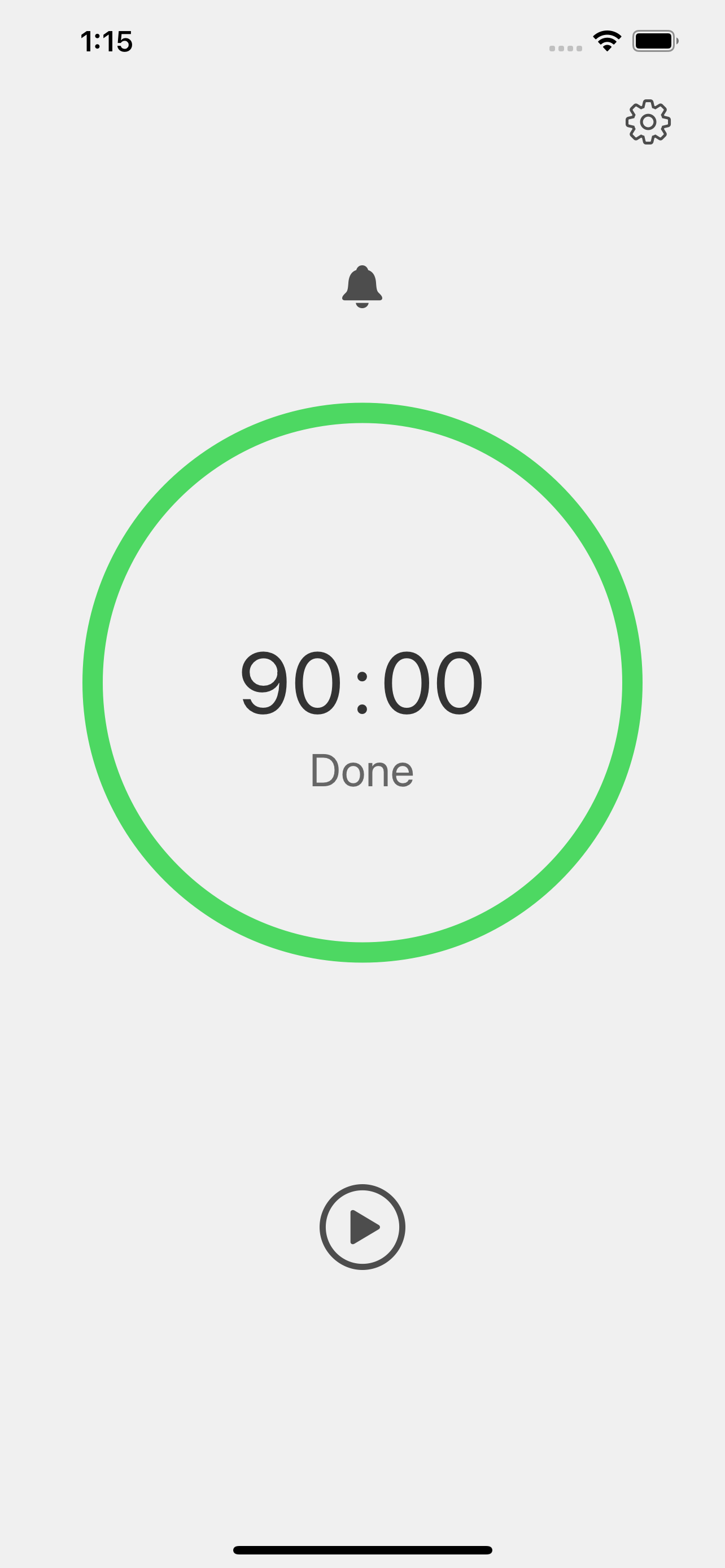725x1568 pixels.
Task: Open app settings via the cog icon
Action: click(x=647, y=121)
